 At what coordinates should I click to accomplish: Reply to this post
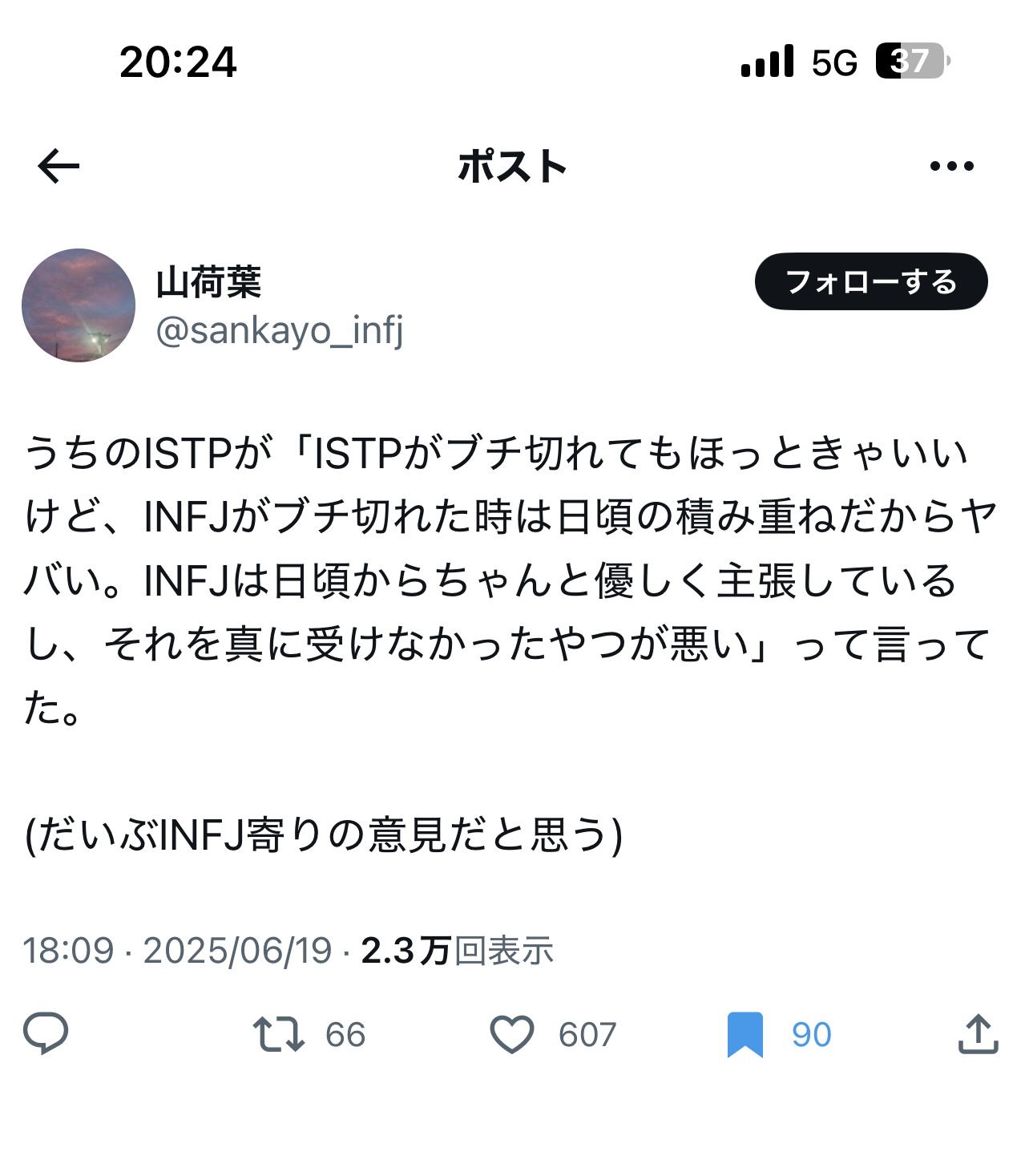[46, 1033]
